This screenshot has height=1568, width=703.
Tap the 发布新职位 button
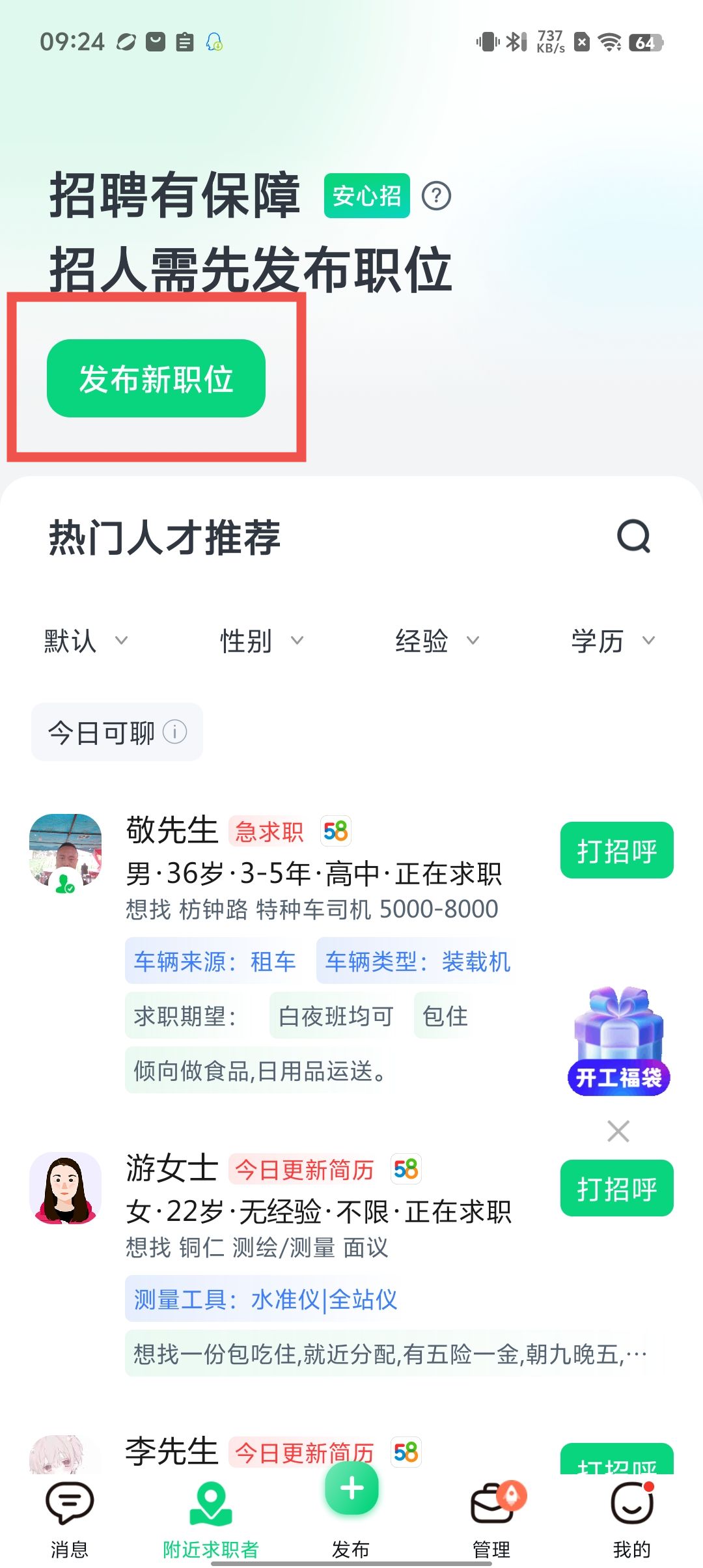(x=156, y=378)
